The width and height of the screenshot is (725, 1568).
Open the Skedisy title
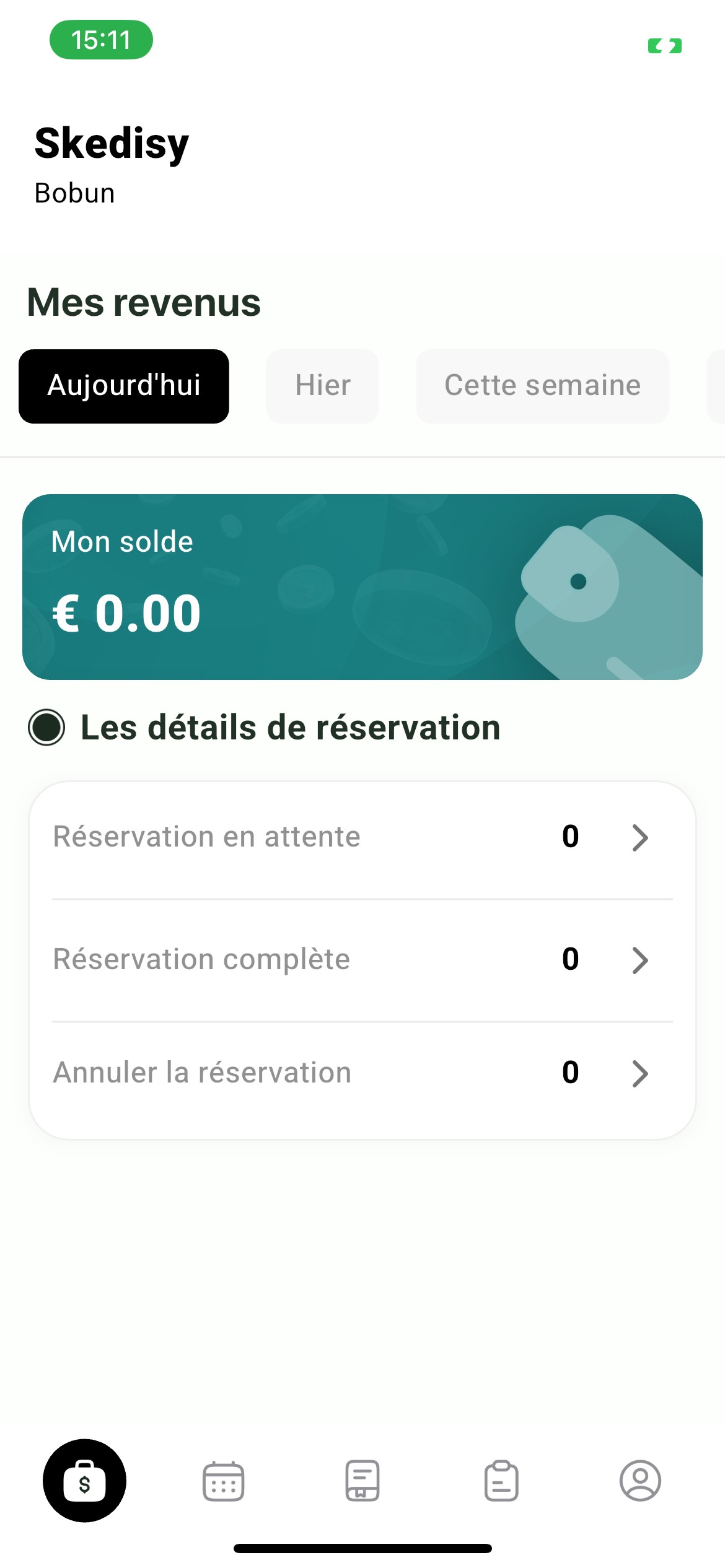point(112,144)
